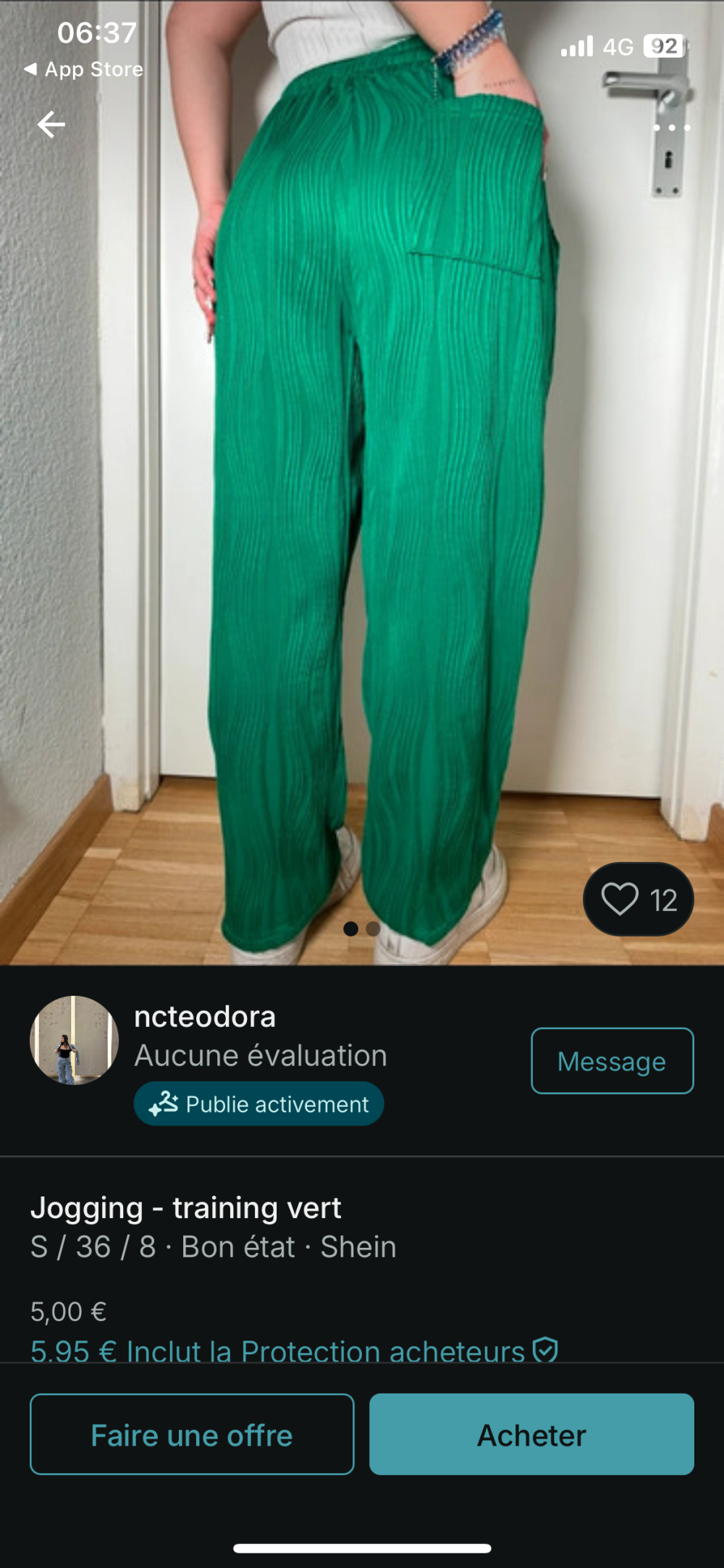Buy the item with Acheter
The height and width of the screenshot is (1568, 724).
531,1435
